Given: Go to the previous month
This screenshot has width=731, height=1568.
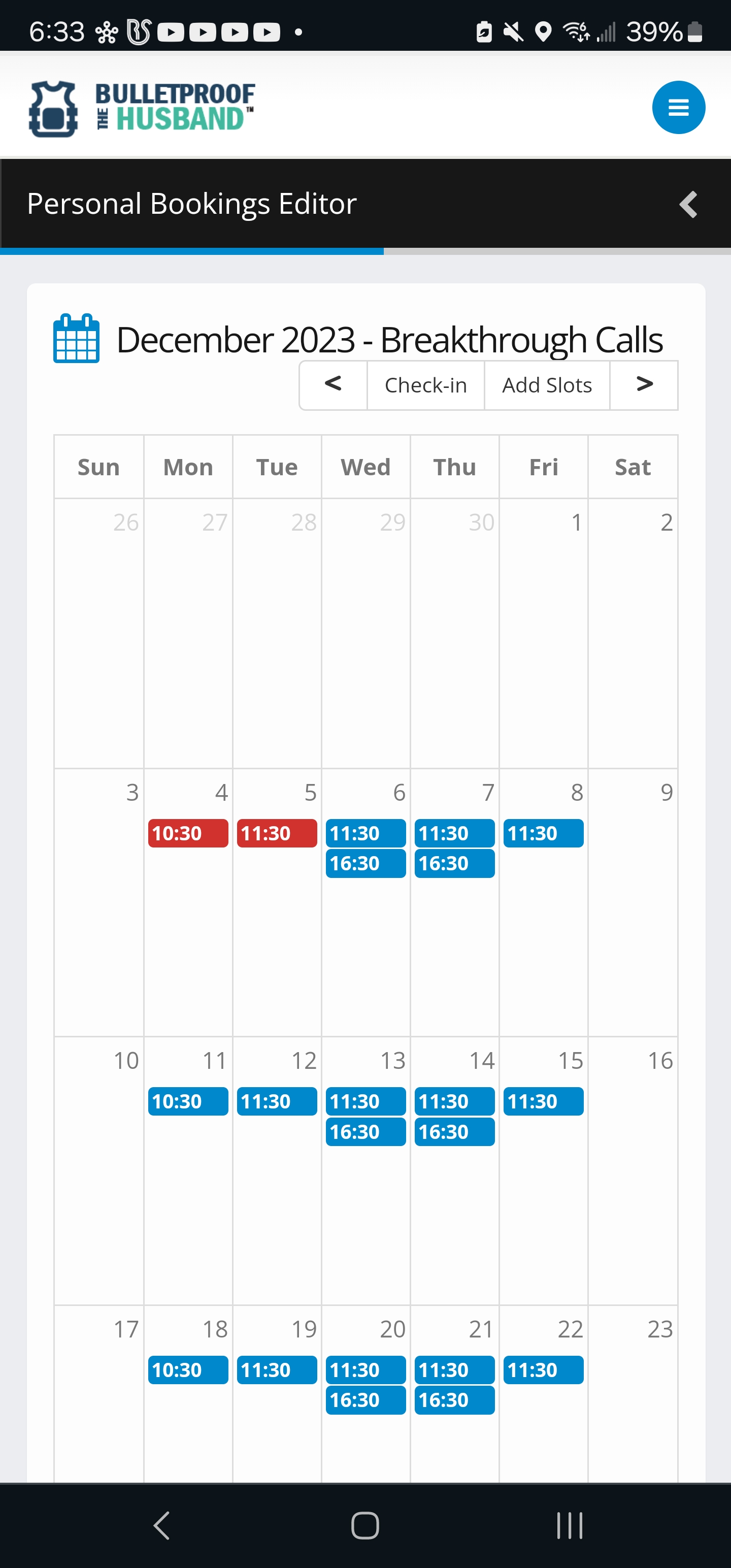Looking at the screenshot, I should click(x=333, y=385).
